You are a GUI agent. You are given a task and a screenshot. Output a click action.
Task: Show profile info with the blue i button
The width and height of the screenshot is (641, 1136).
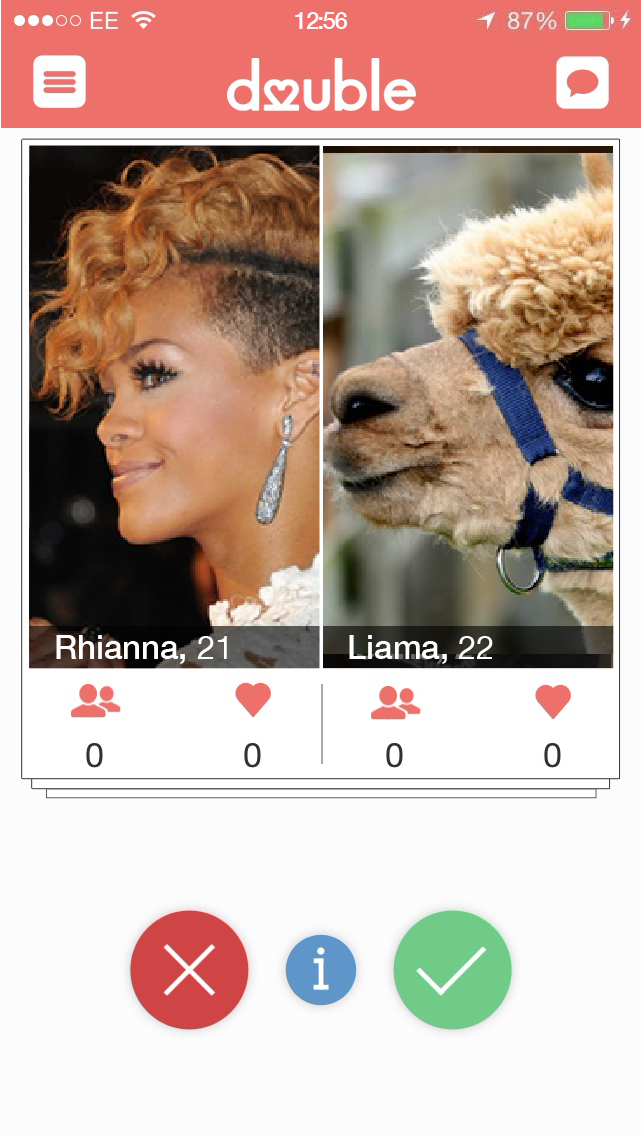tap(321, 970)
